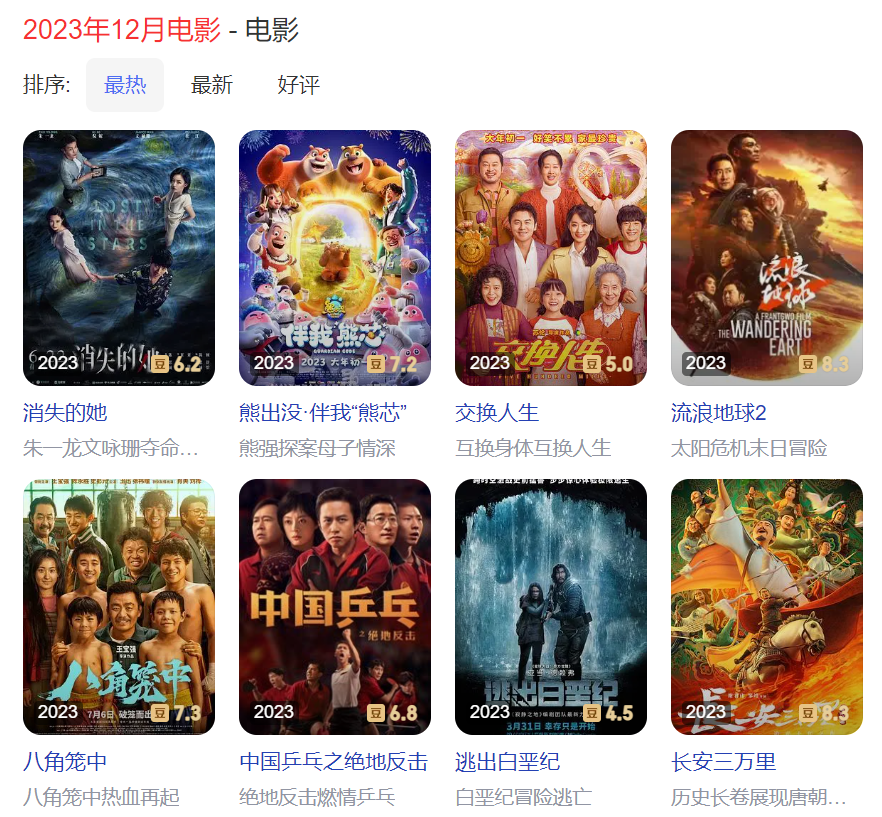Select the 八角笼中 movie poster
882x817 pixels.
coord(119,606)
